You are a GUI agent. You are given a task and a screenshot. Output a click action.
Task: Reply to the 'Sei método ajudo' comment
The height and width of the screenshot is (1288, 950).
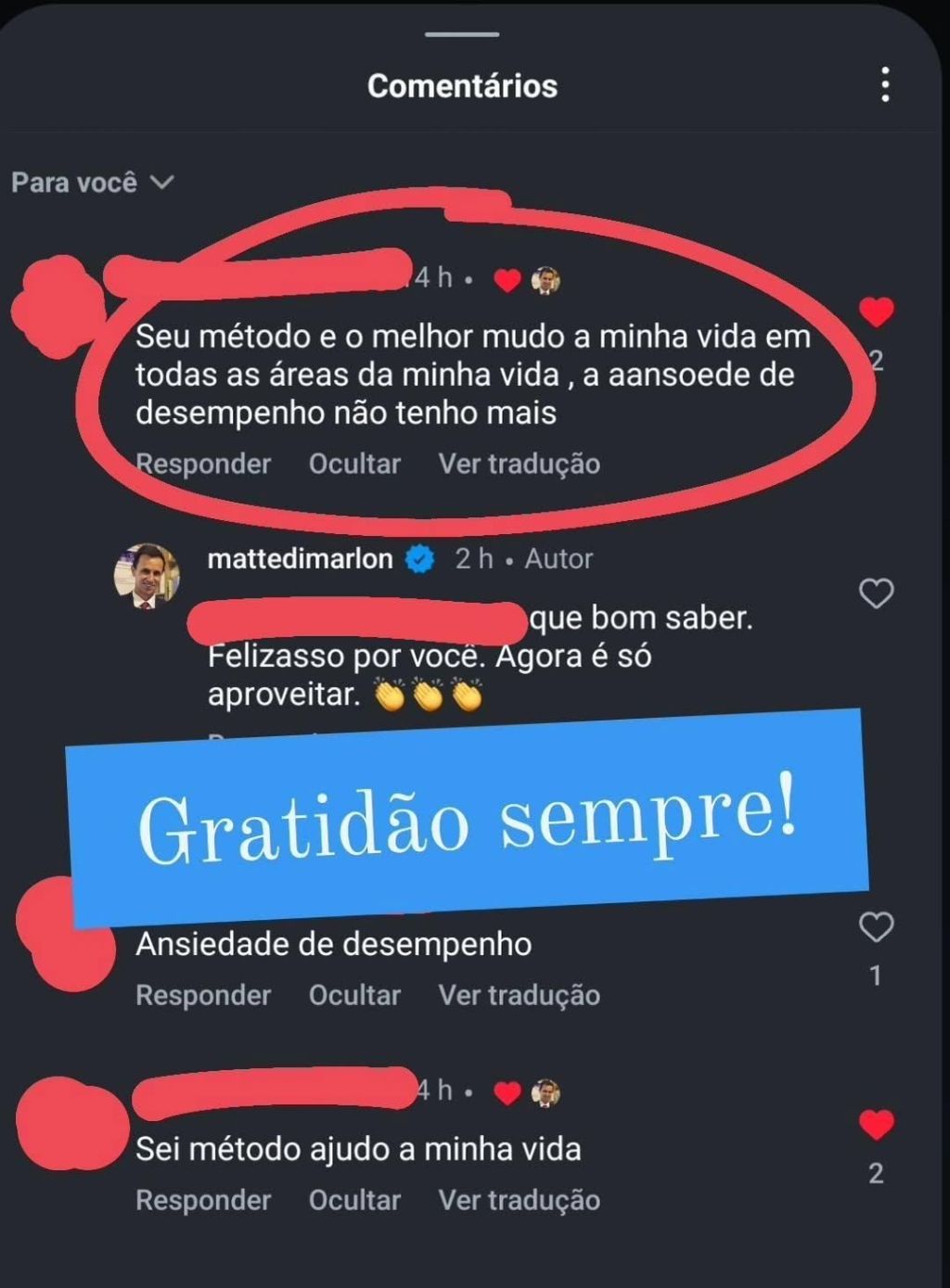tap(203, 1200)
